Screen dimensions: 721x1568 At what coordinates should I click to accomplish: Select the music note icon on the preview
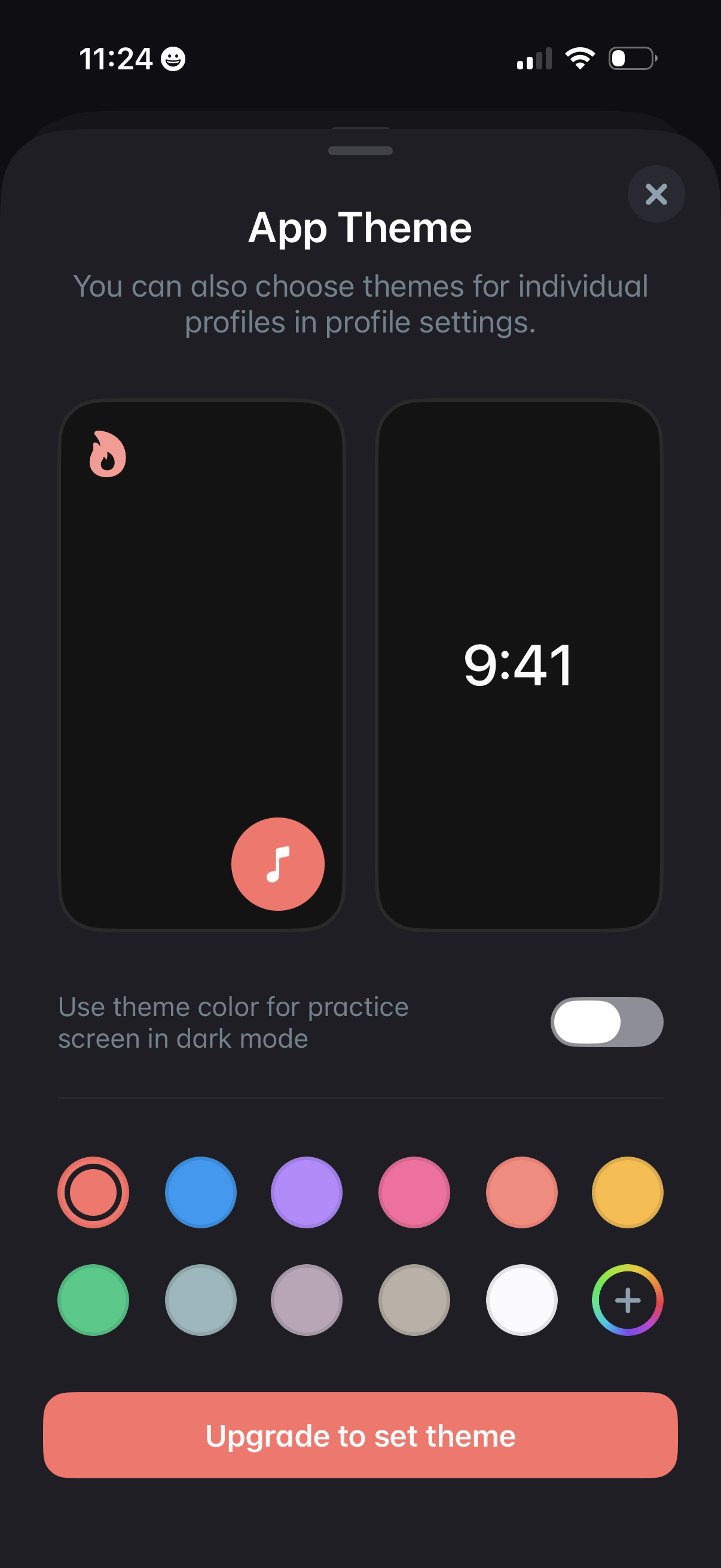[x=278, y=865]
